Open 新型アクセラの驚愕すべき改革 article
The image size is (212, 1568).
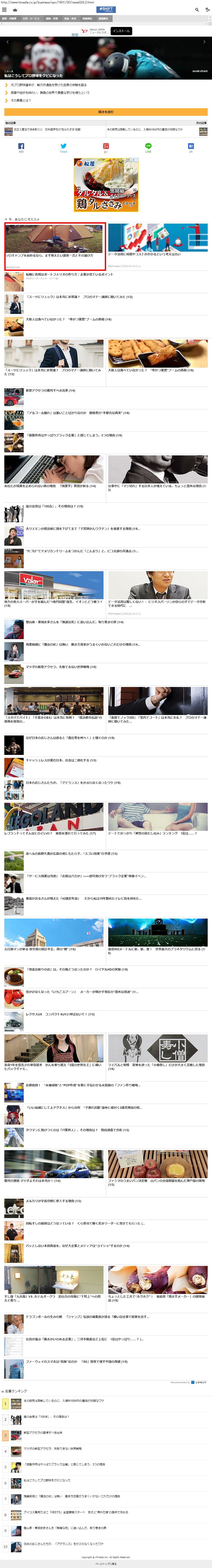(x=50, y=390)
